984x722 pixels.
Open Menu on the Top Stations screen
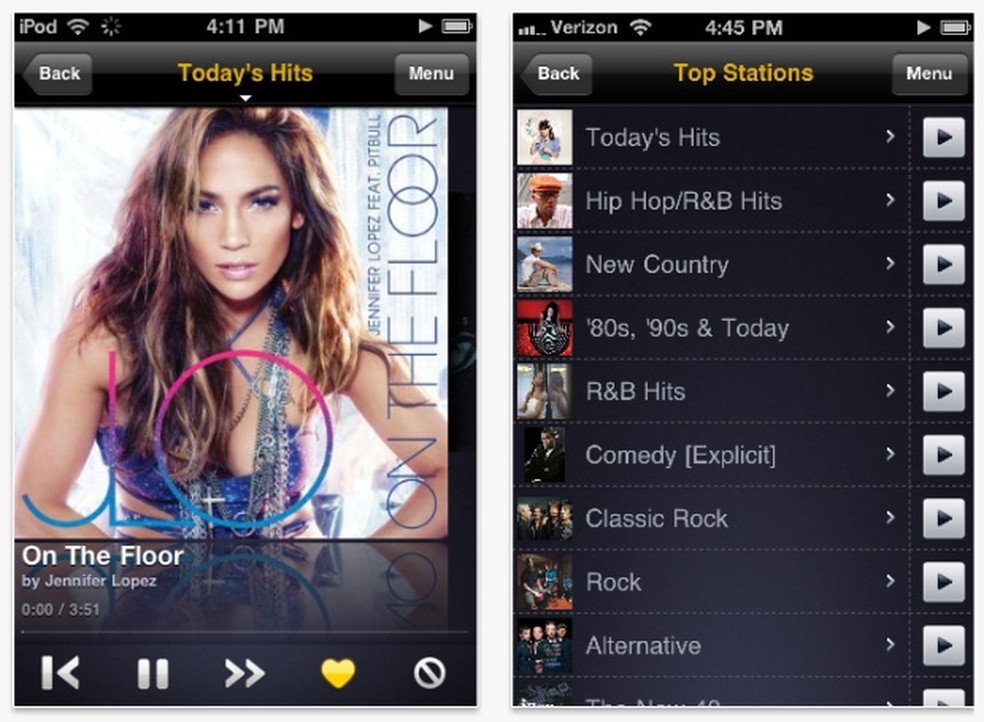pos(928,73)
